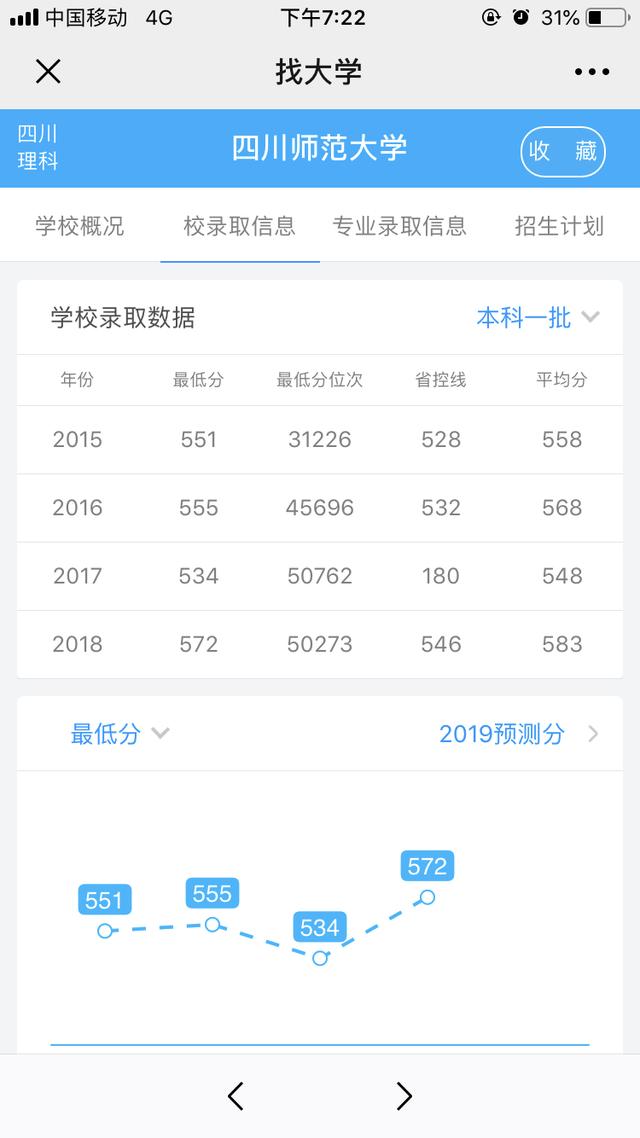Tap the 收藏 button to favorite the university

click(562, 151)
